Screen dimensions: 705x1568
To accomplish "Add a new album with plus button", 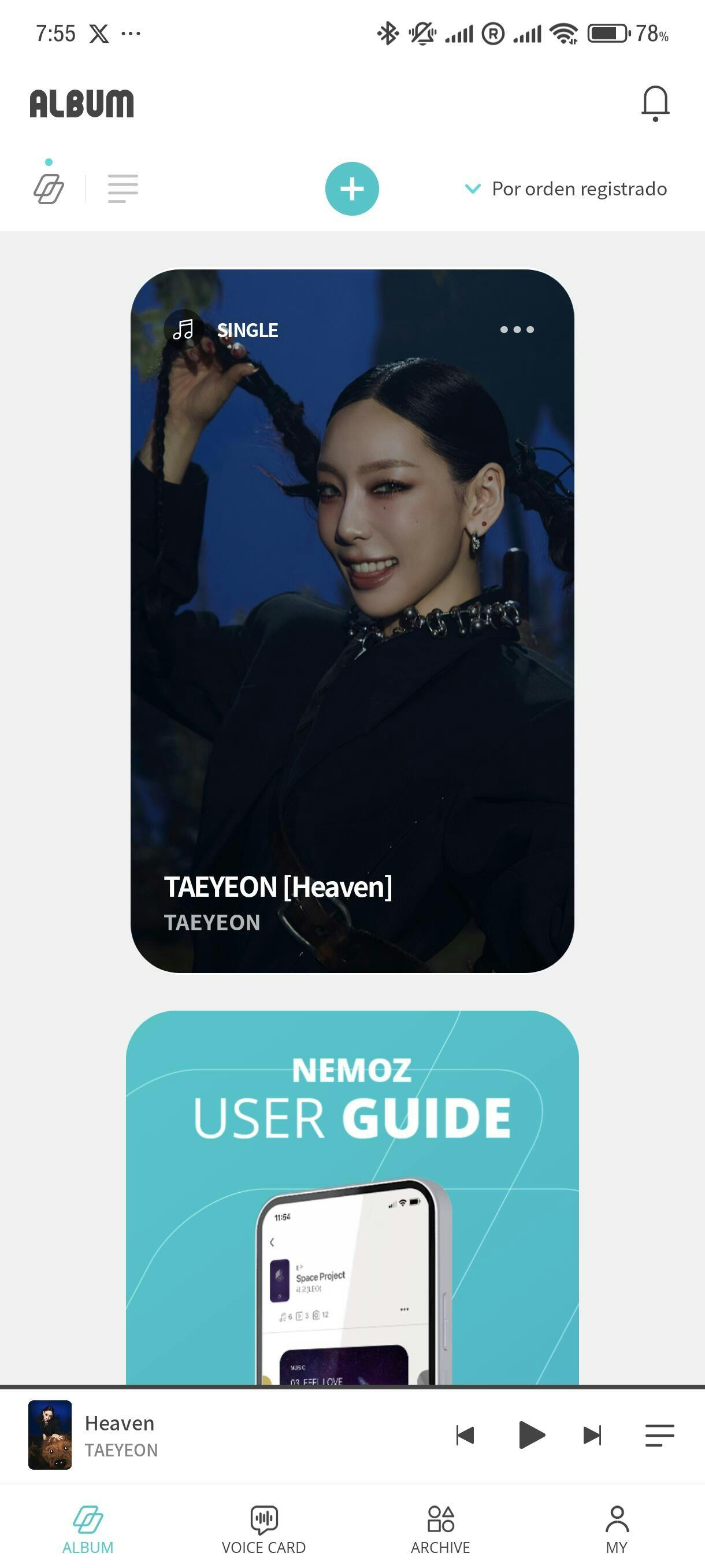I will coord(351,188).
